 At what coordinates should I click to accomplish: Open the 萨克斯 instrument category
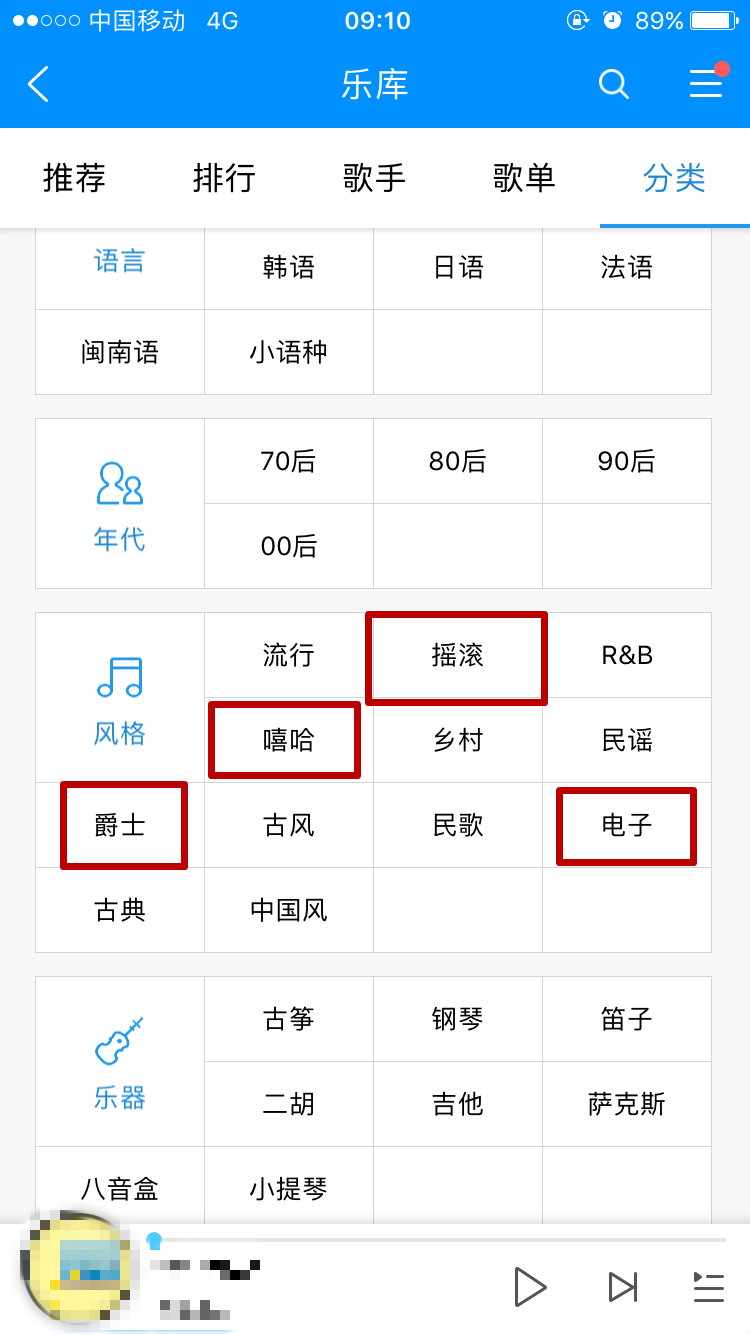pos(627,1104)
